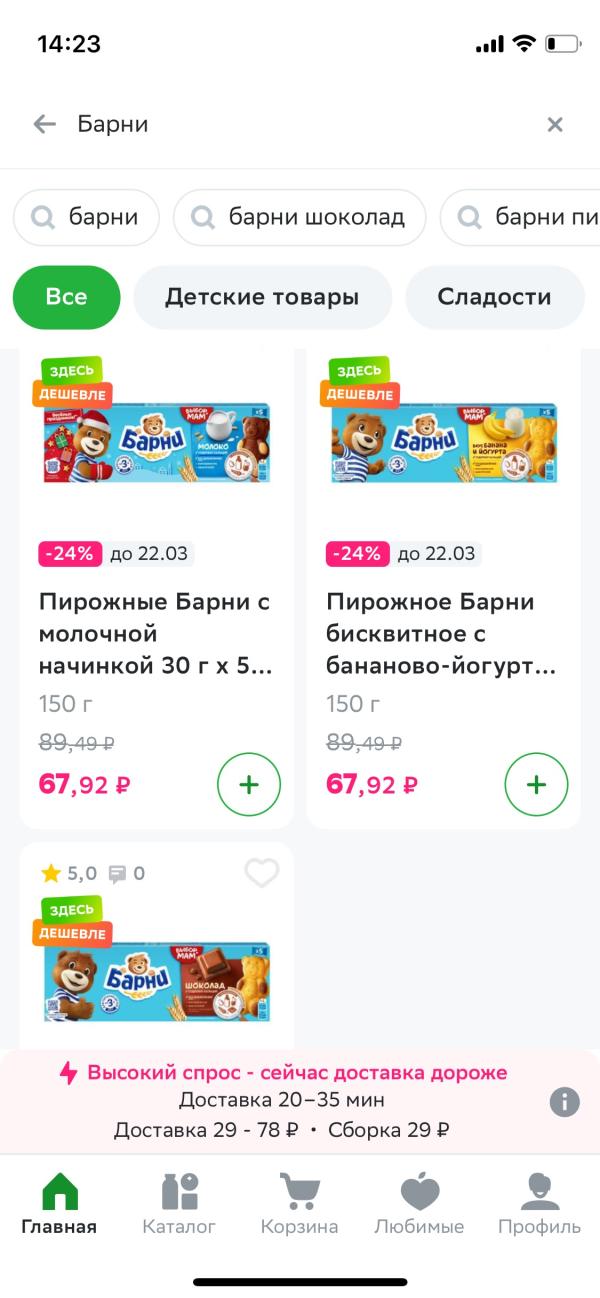Filter by Детские товары
Viewport: 600px width, 1298px height.
point(262,297)
